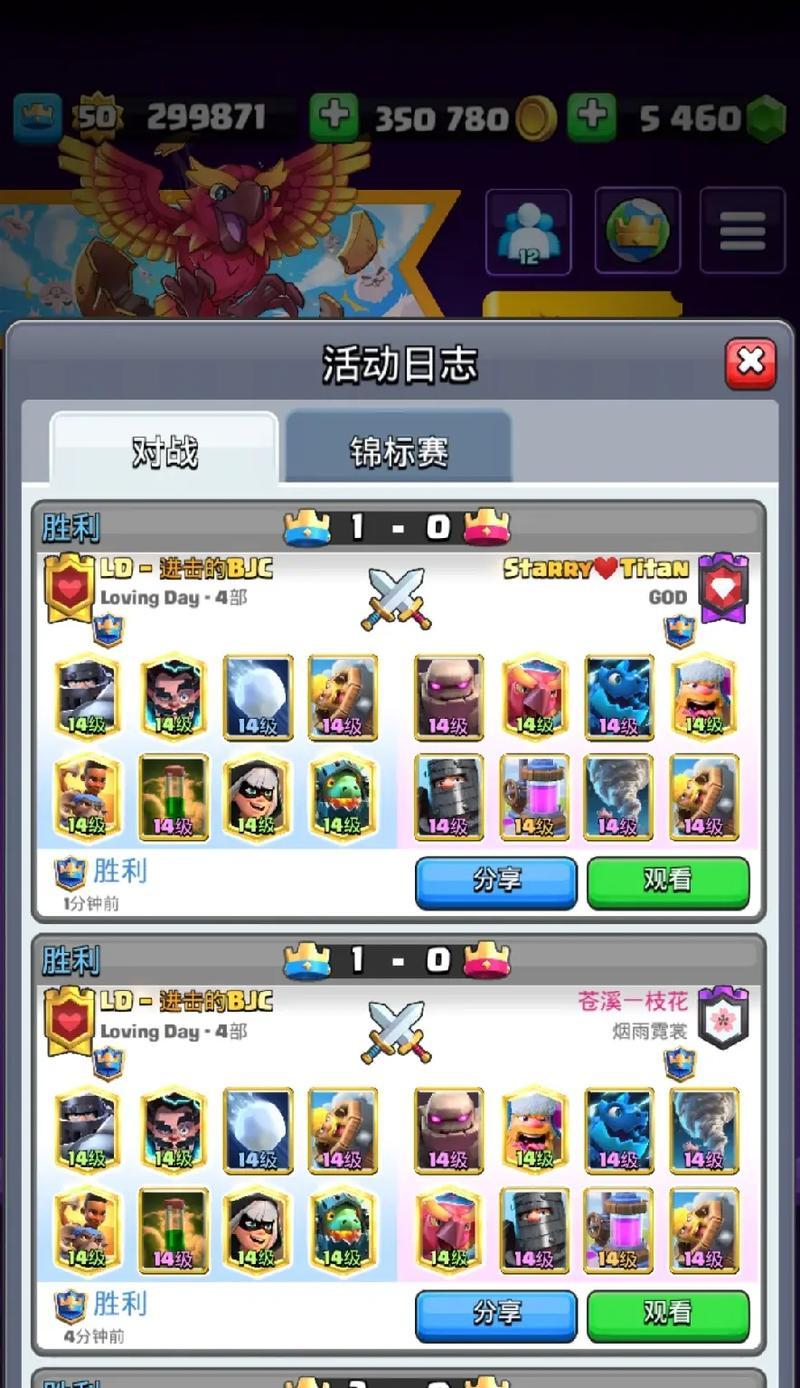Image resolution: width=800 pixels, height=1388 pixels.
Task: Add more gold coins
Action: (334, 118)
